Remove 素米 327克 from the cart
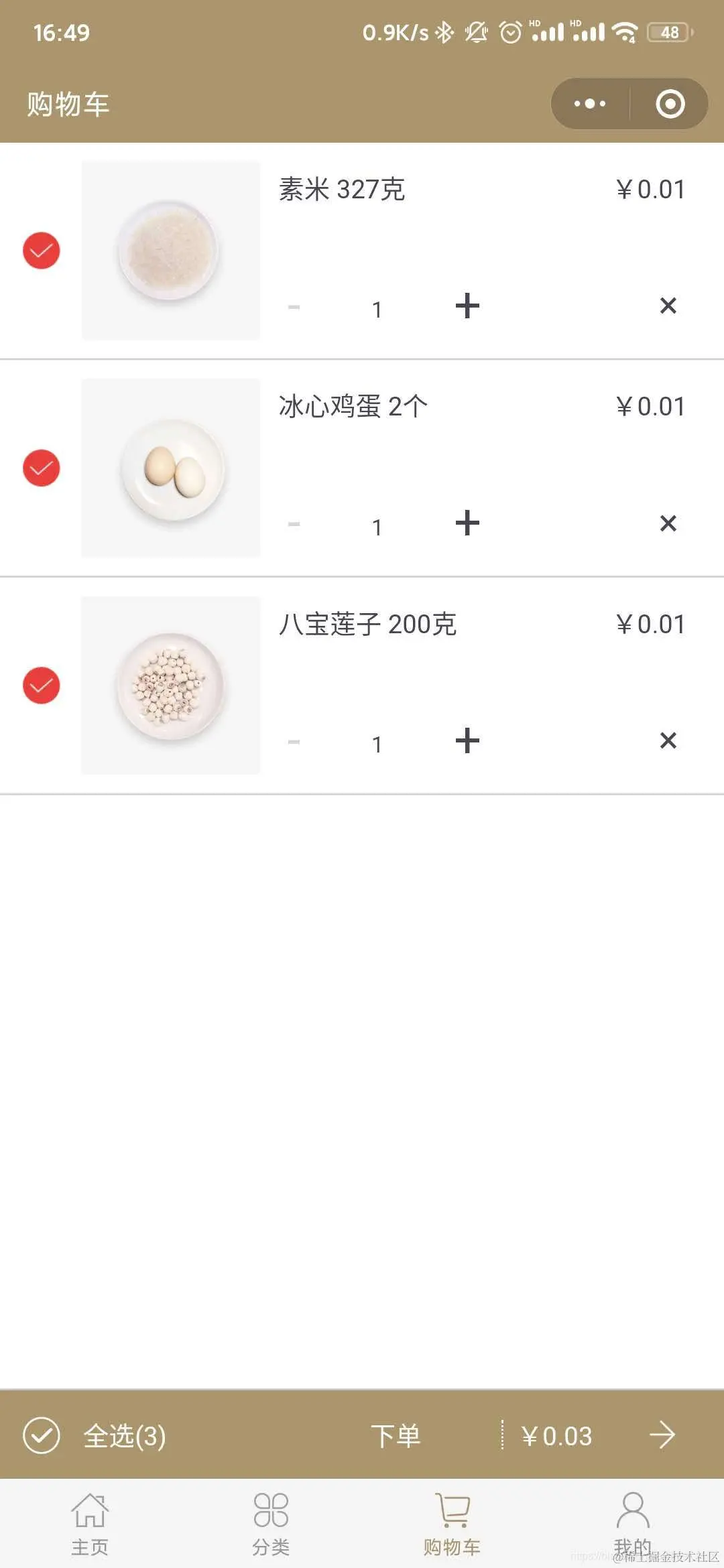The width and height of the screenshot is (724, 1568). point(668,306)
